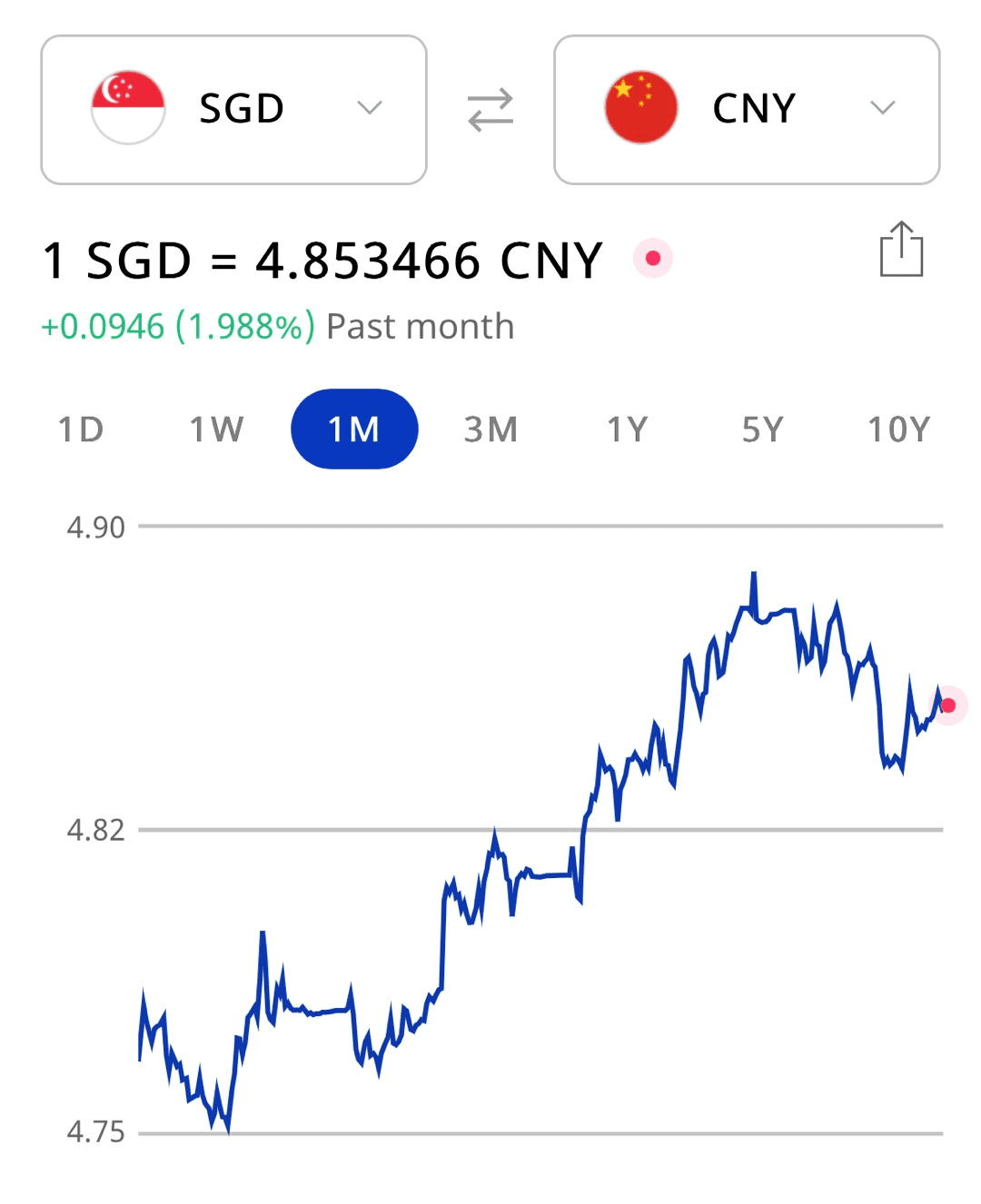Image resolution: width=981 pixels, height=1204 pixels.
Task: Expand the base currency selector chevron
Action: [x=369, y=107]
